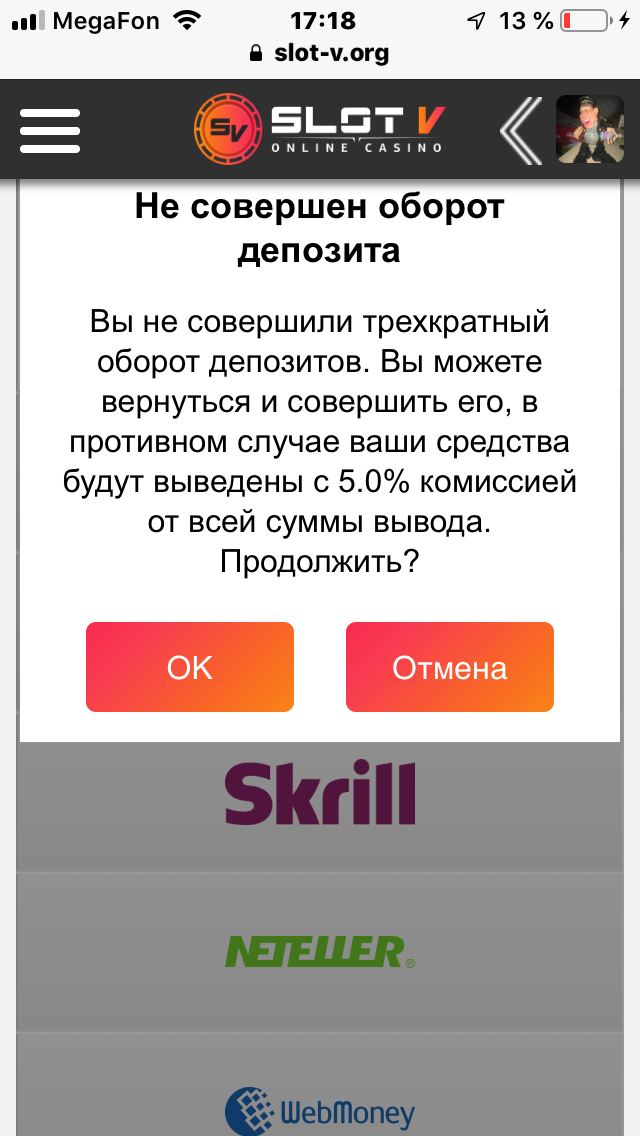640x1136 pixels.
Task: Confirm withdrawal with OK
Action: coord(190,667)
